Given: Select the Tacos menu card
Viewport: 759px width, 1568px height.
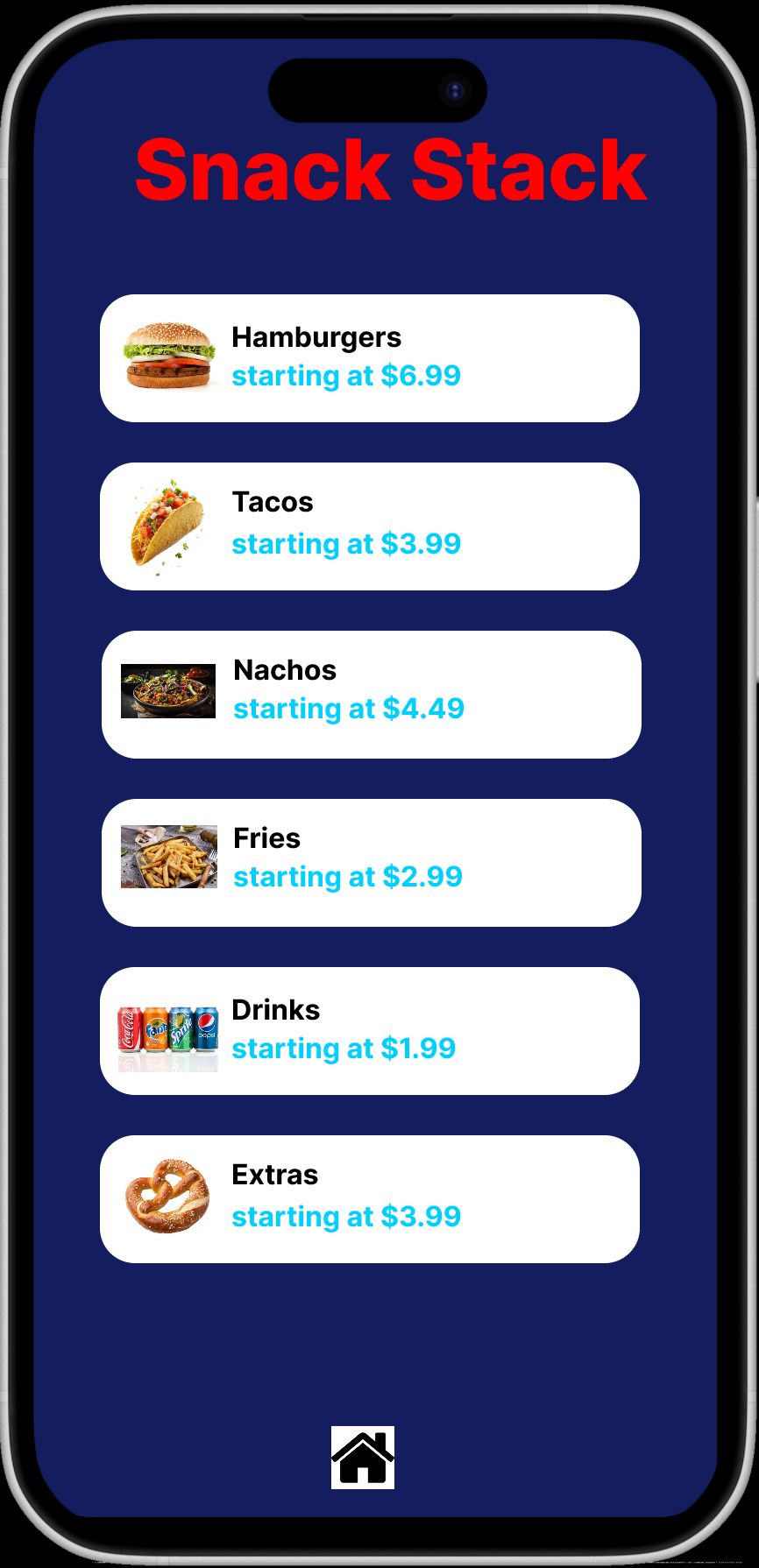Looking at the screenshot, I should pos(369,526).
